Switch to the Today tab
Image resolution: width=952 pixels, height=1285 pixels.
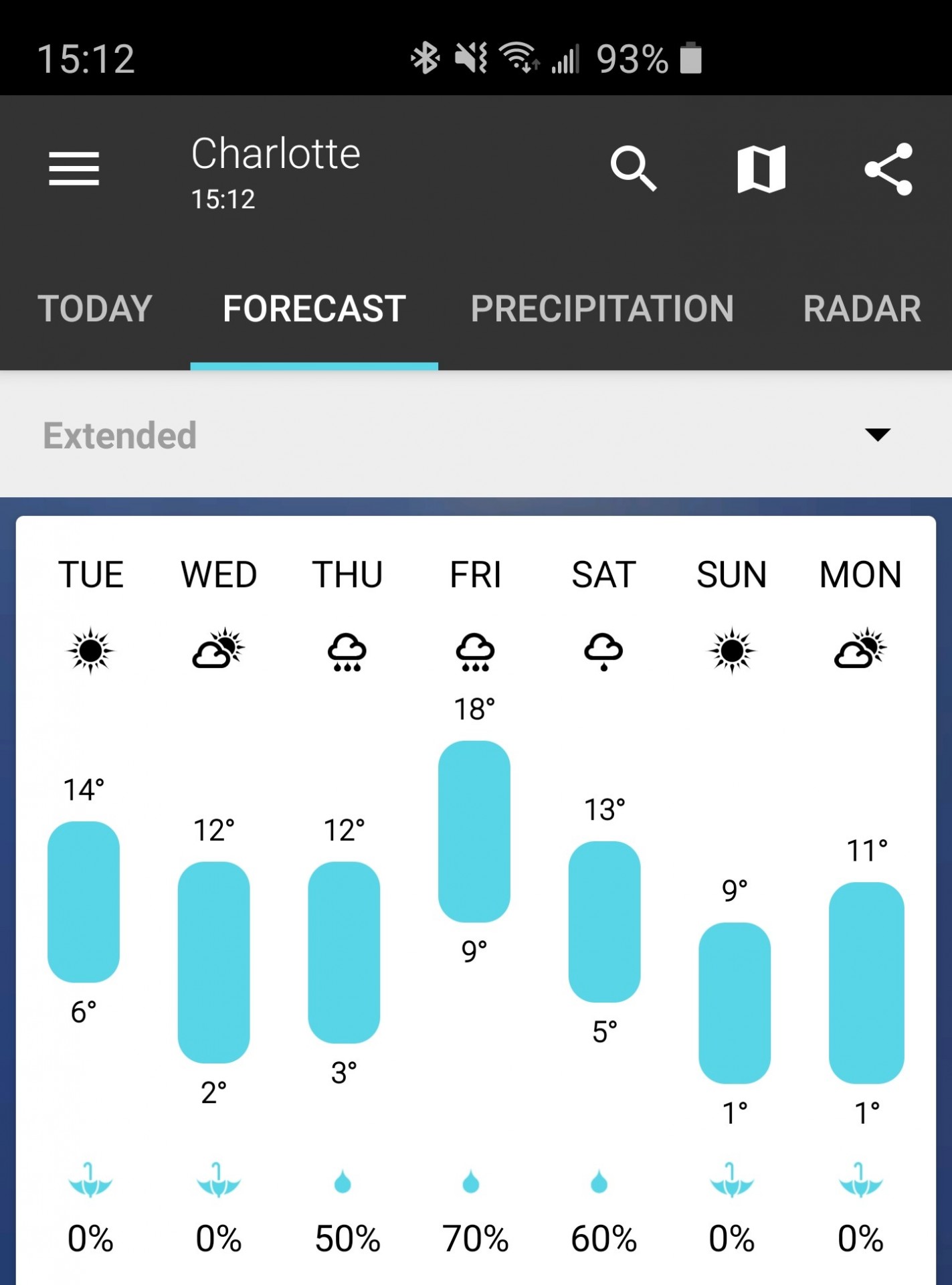tap(95, 309)
